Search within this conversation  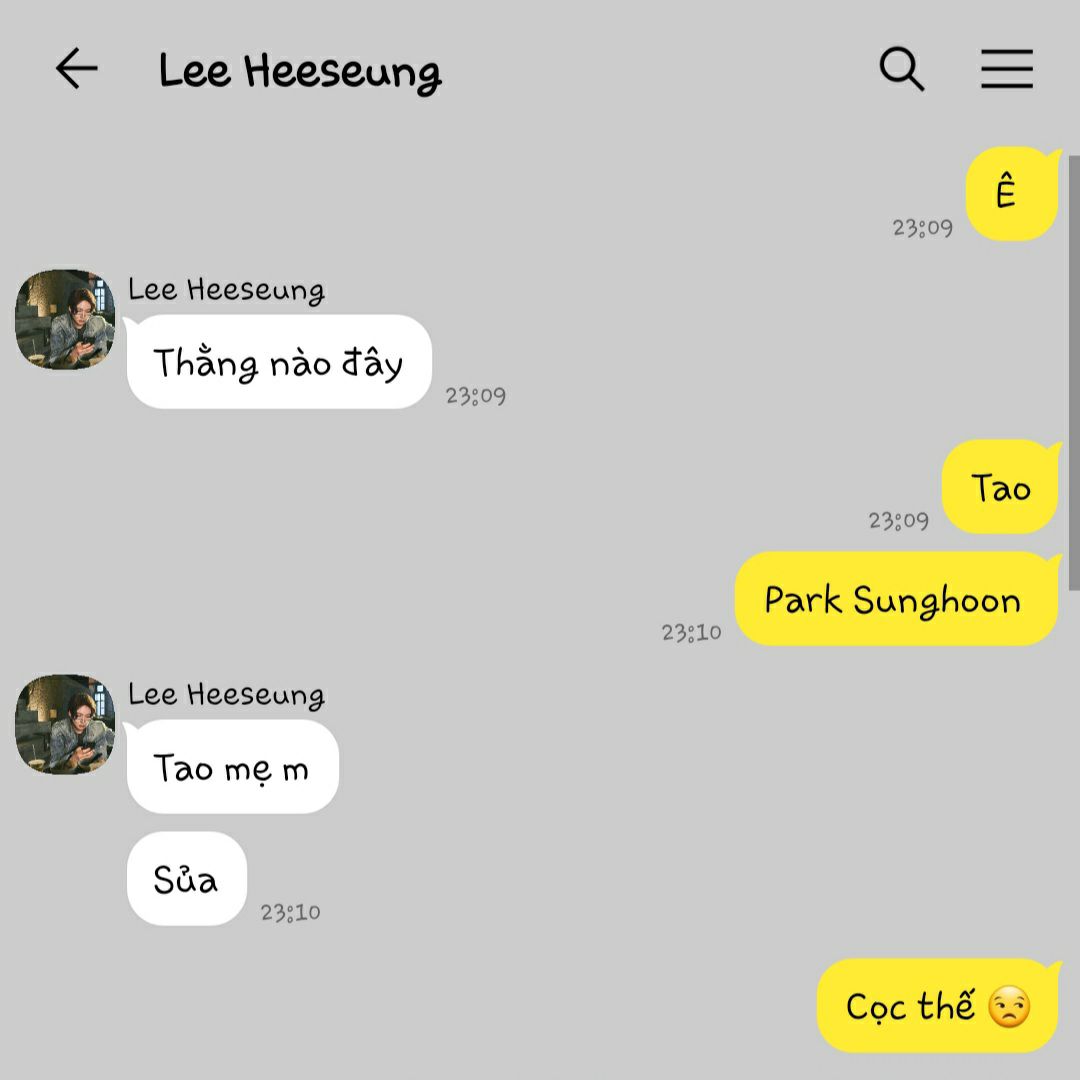pyautogui.click(x=901, y=70)
